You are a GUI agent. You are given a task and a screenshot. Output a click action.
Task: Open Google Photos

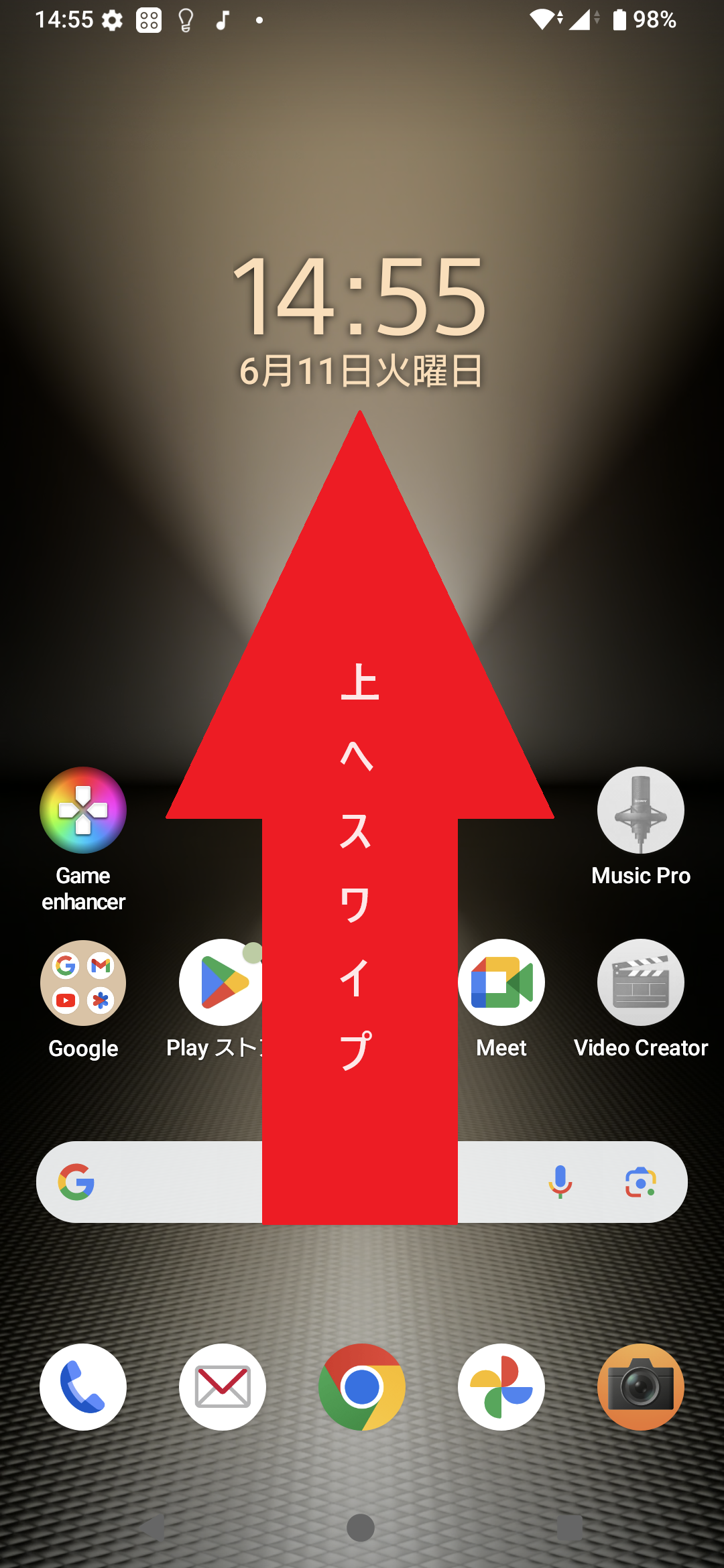pos(501,1387)
